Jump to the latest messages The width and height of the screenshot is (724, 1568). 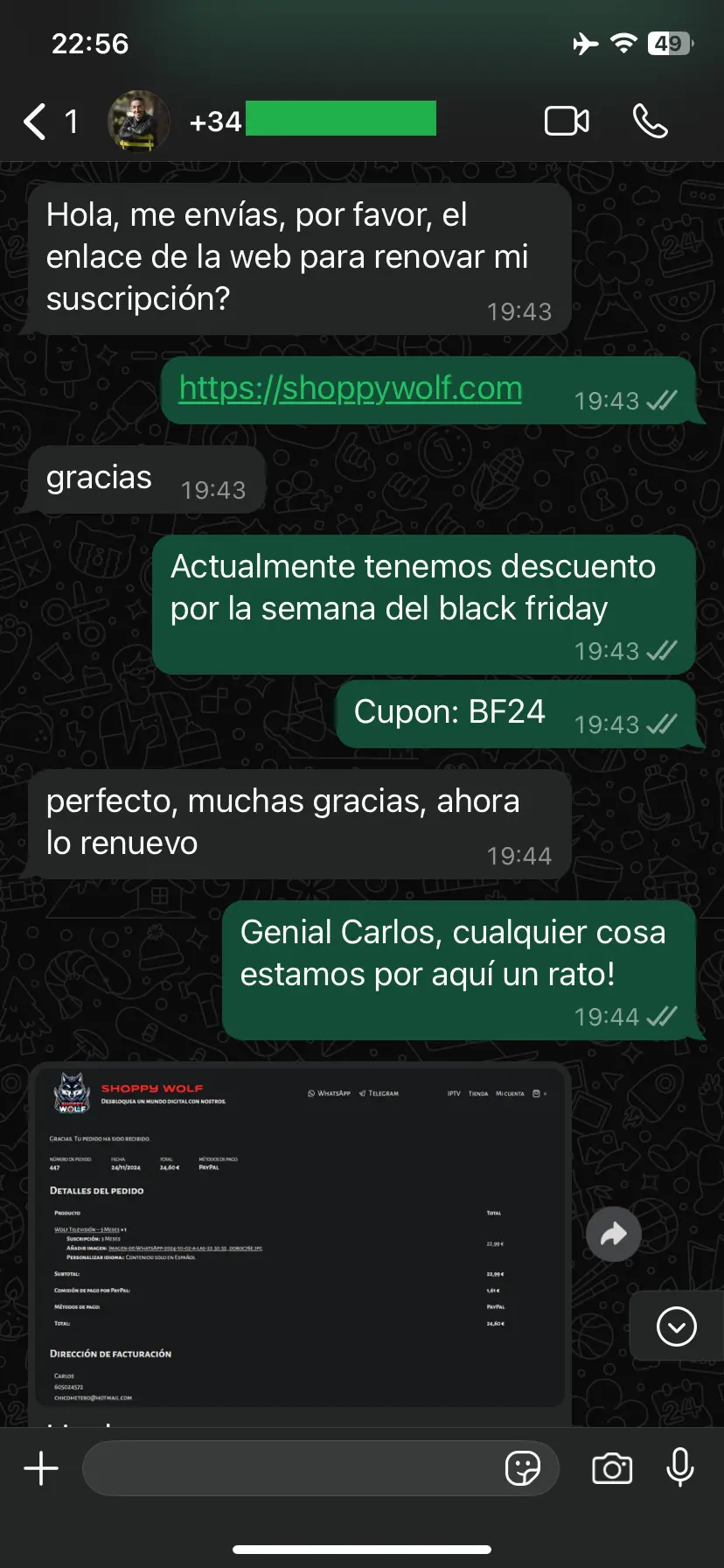point(676,1326)
